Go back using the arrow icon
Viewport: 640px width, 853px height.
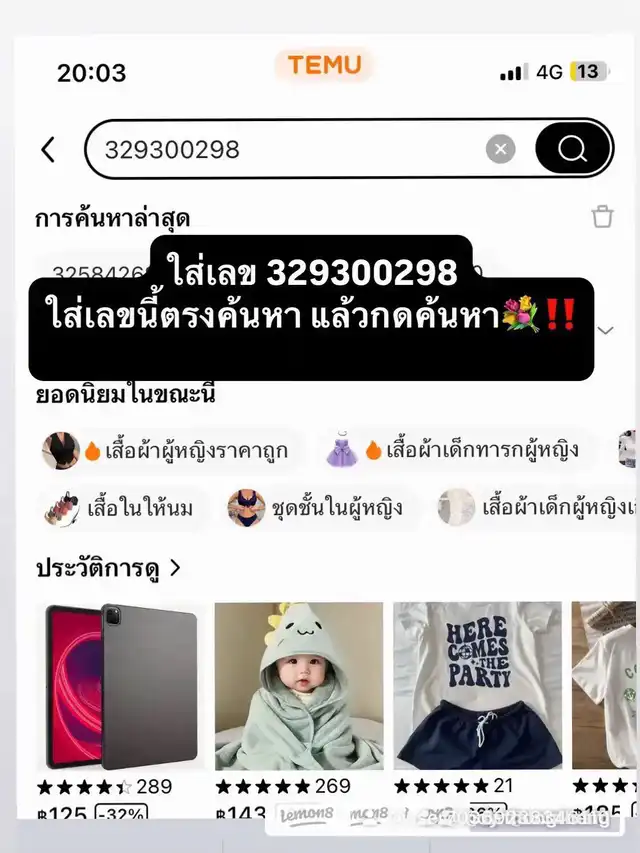(48, 150)
